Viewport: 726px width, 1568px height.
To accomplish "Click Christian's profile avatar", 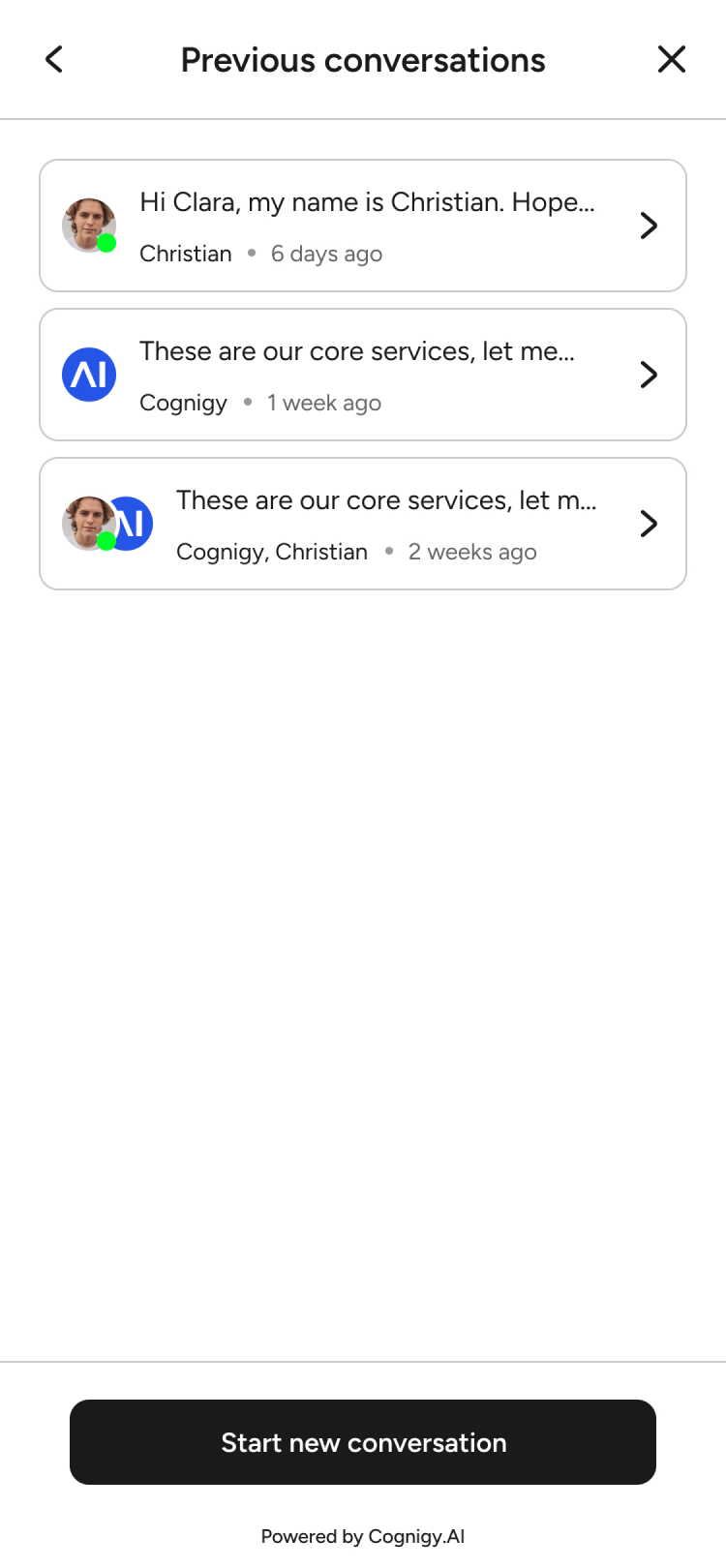I will (88, 225).
